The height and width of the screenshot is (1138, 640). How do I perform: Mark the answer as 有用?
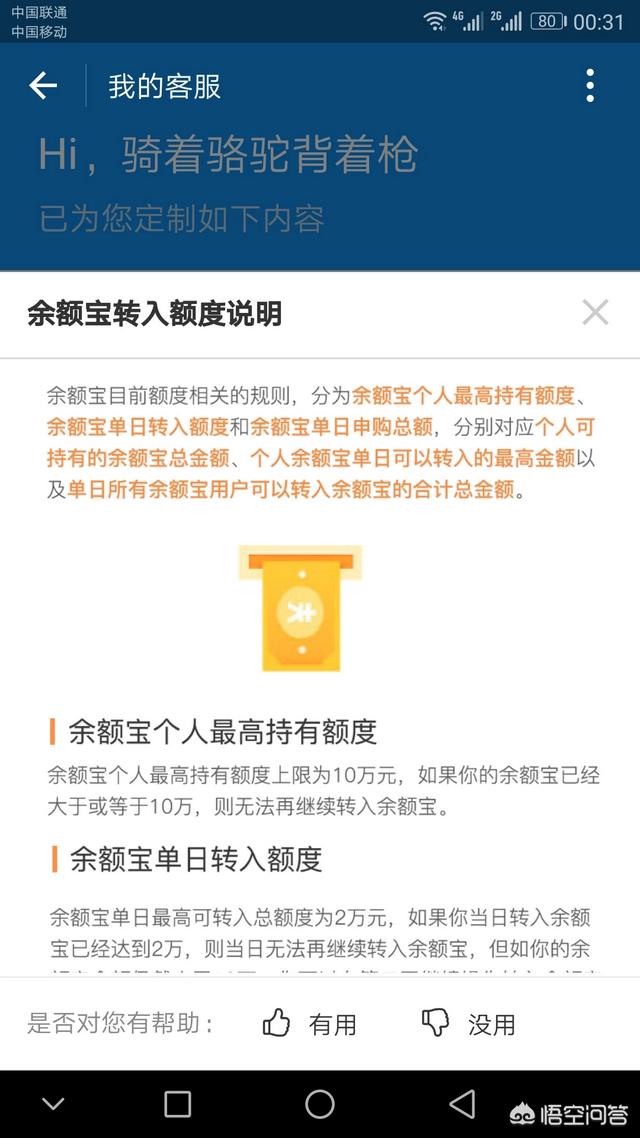tap(309, 1023)
